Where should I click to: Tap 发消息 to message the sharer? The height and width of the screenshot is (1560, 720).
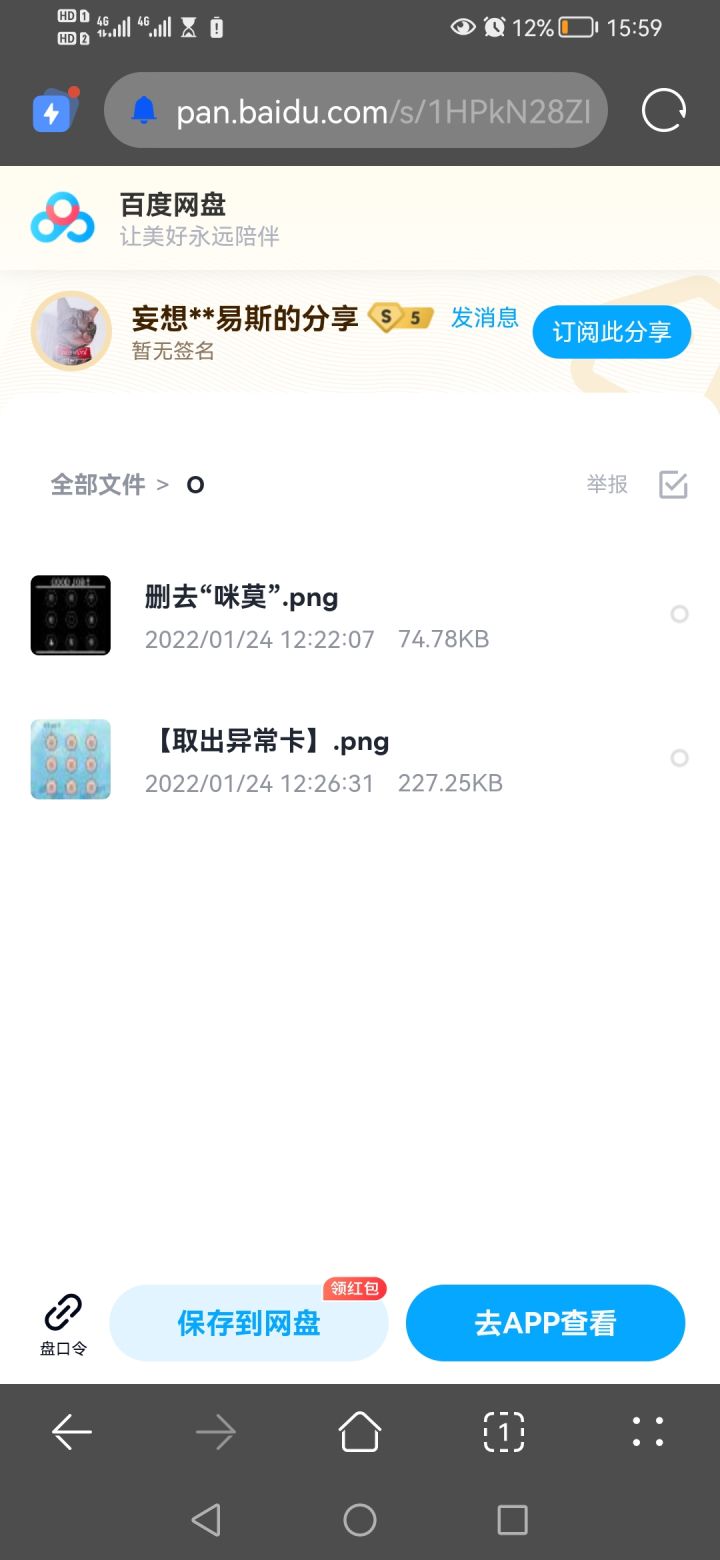point(485,318)
